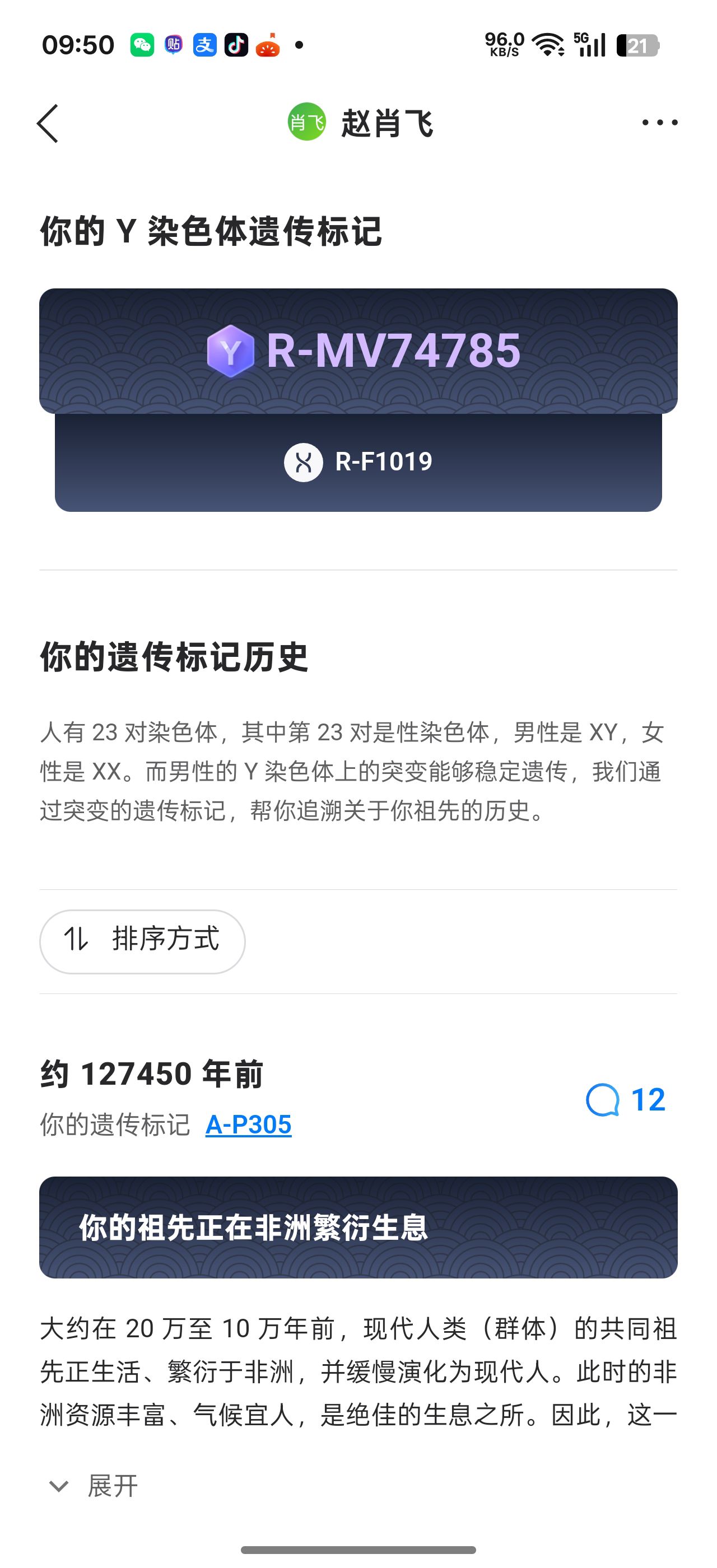Open the R-MV74785 Y chromosome marker card
717x1568 pixels.
[x=358, y=351]
